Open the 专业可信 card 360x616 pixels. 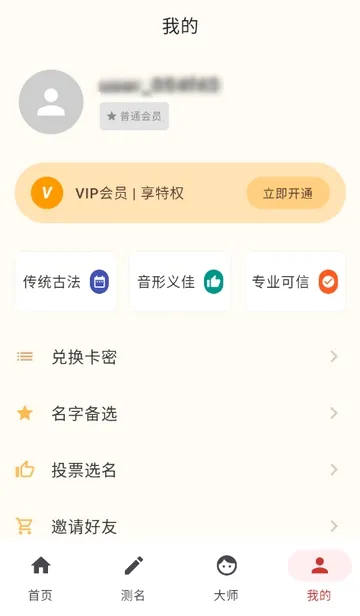[295, 282]
